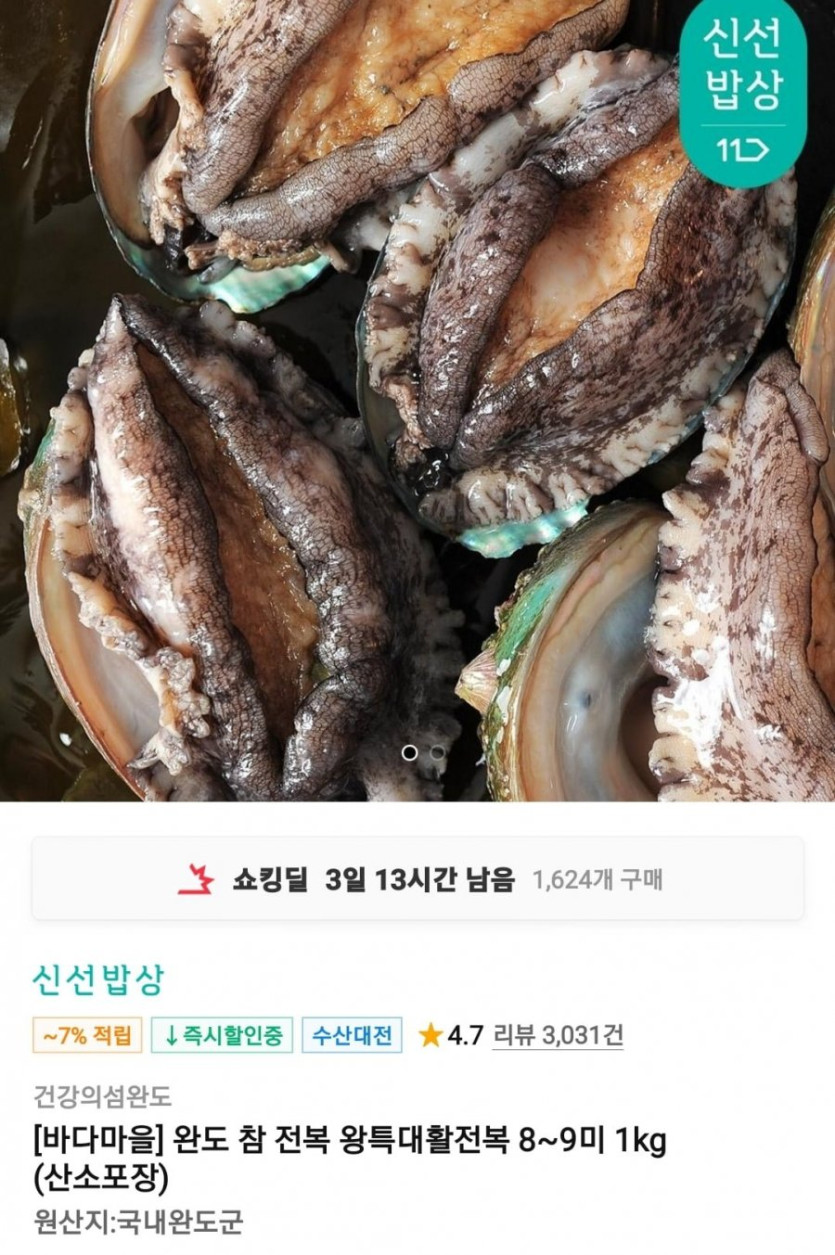Image resolution: width=835 pixels, height=1255 pixels.
Task: Open the 쇼킹딜 deal banner
Action: [x=417, y=879]
